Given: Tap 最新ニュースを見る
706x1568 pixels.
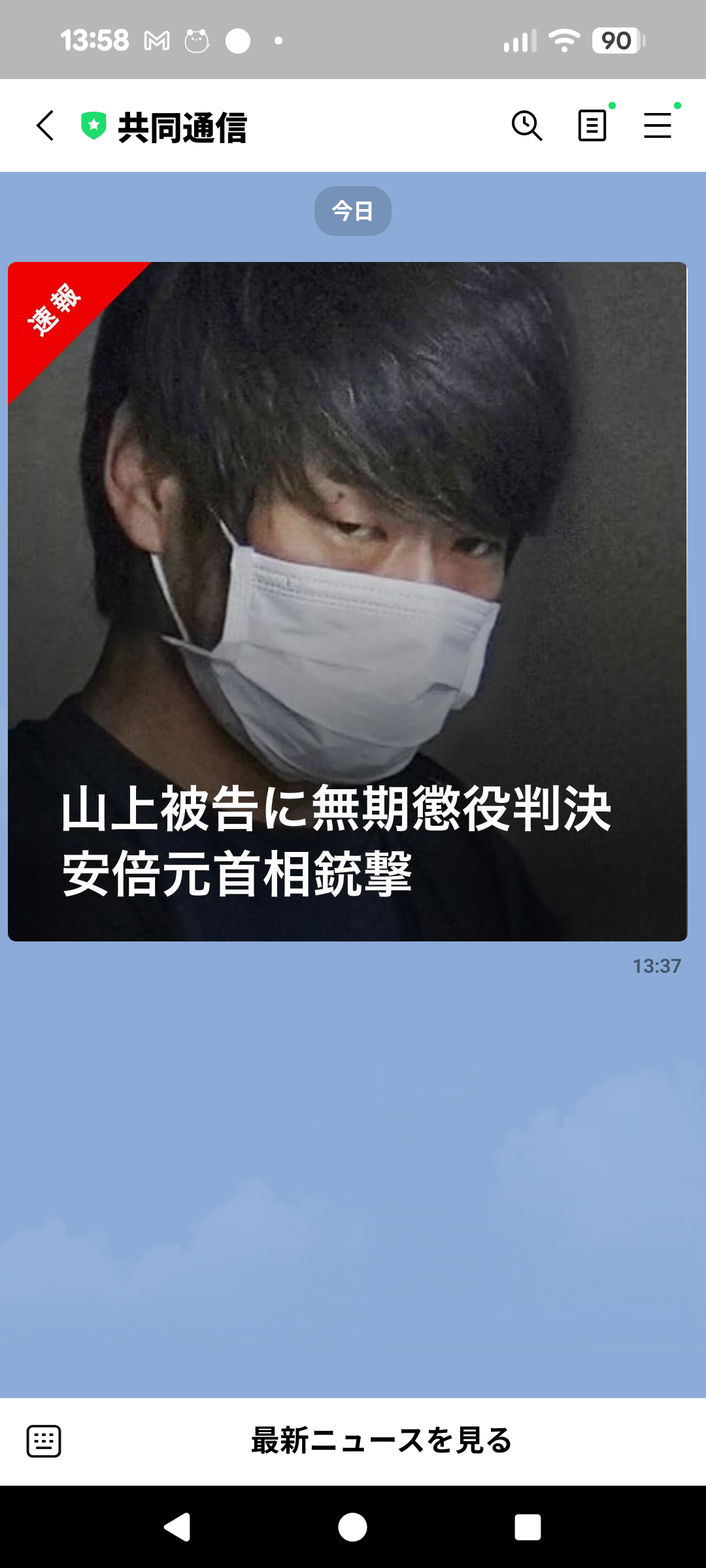Looking at the screenshot, I should 382,1441.
